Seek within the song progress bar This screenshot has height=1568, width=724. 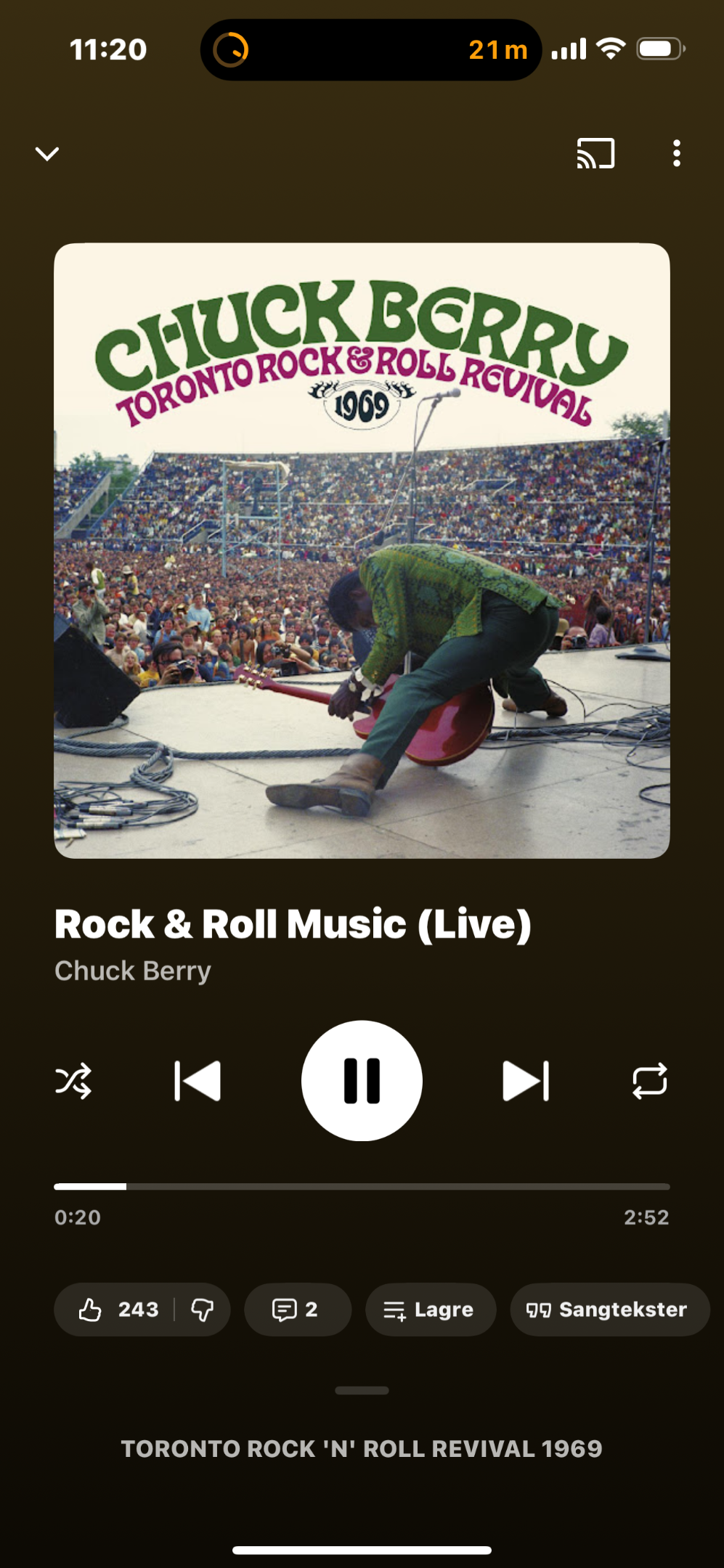tap(362, 1187)
